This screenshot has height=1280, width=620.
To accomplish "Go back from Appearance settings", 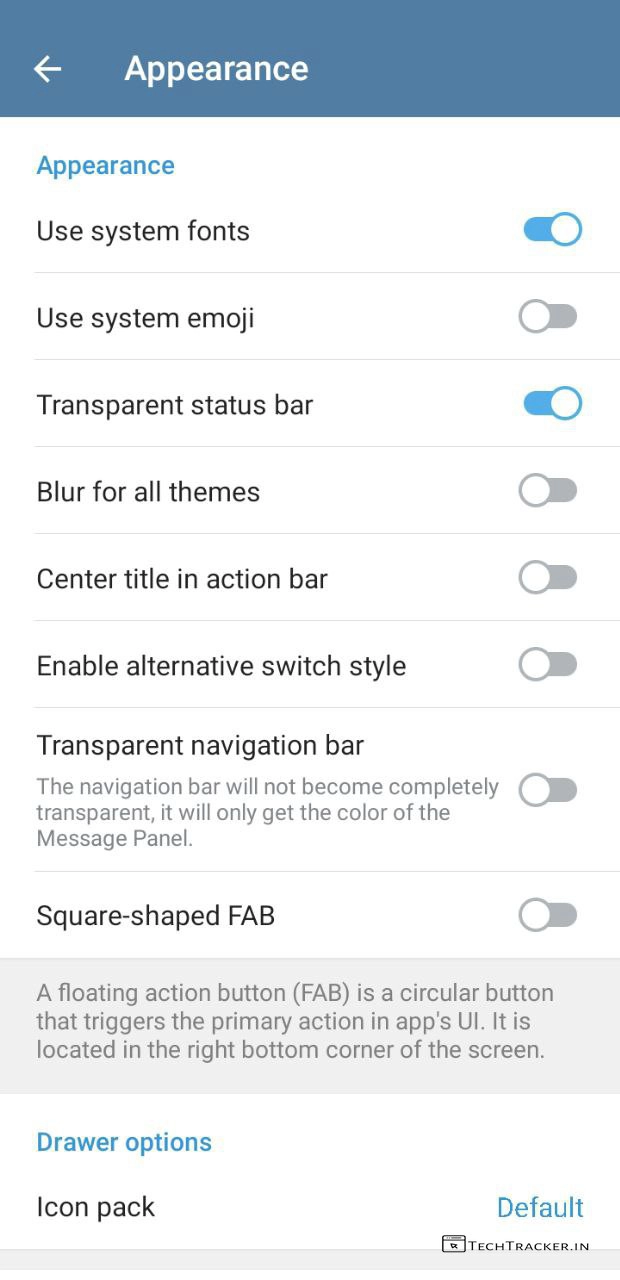I will tap(47, 69).
